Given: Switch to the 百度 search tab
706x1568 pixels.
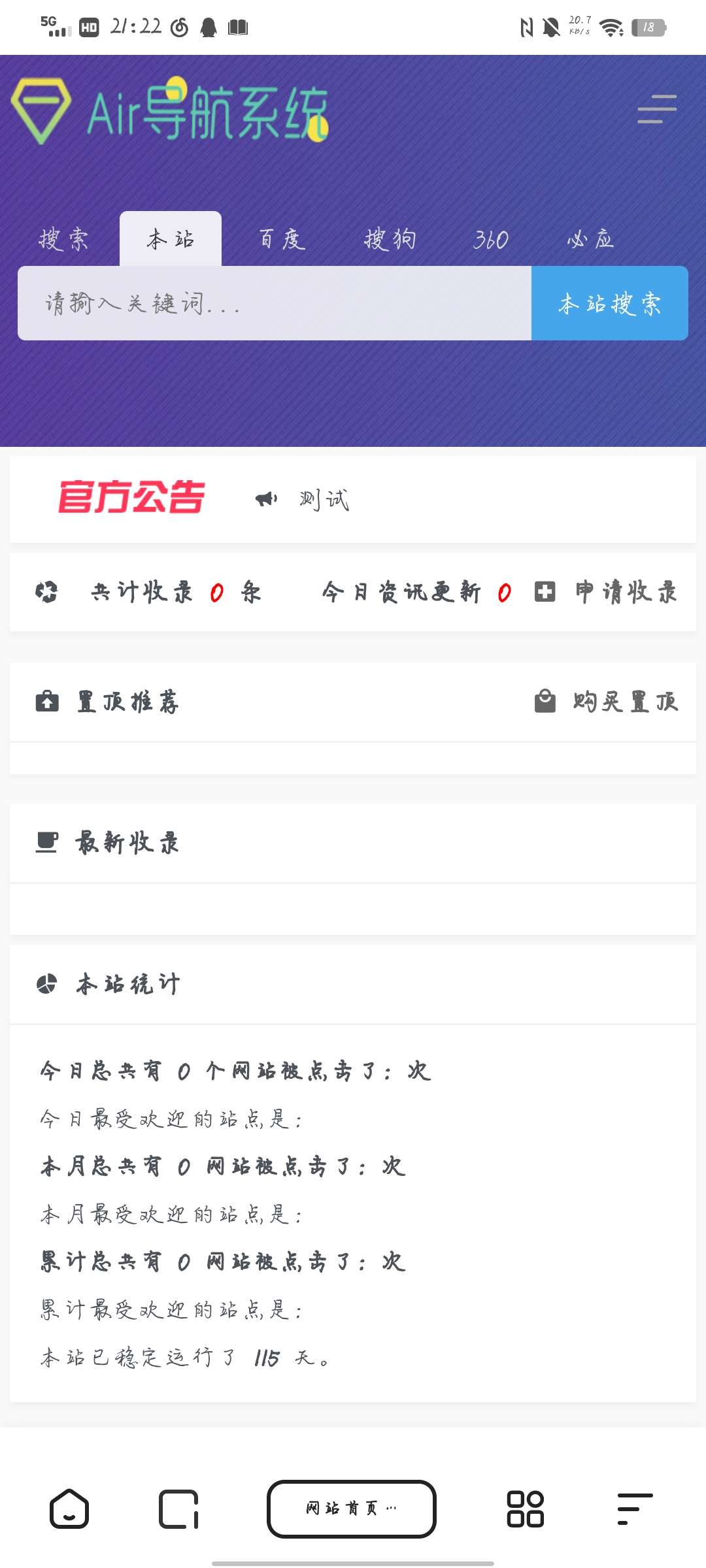Looking at the screenshot, I should click(x=281, y=239).
